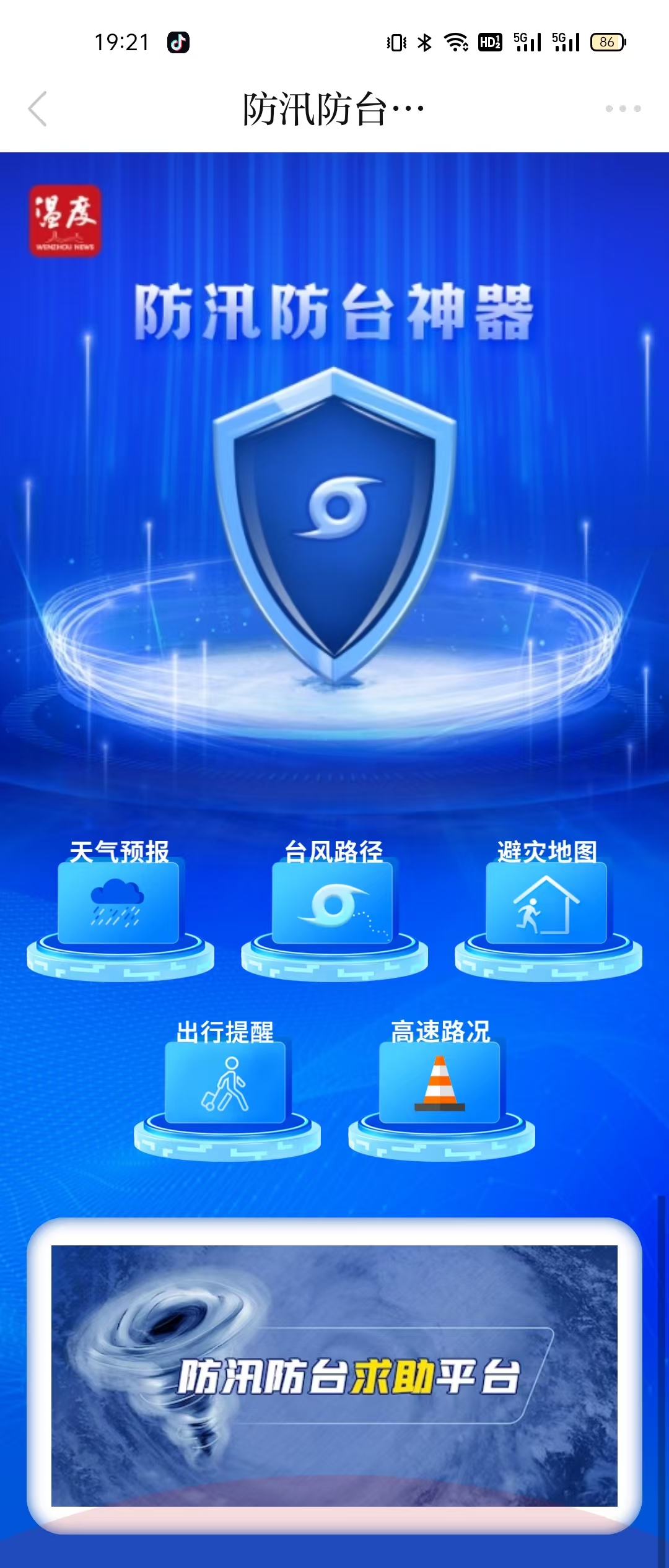
Task: Go back using the top-left arrow
Action: coord(38,109)
